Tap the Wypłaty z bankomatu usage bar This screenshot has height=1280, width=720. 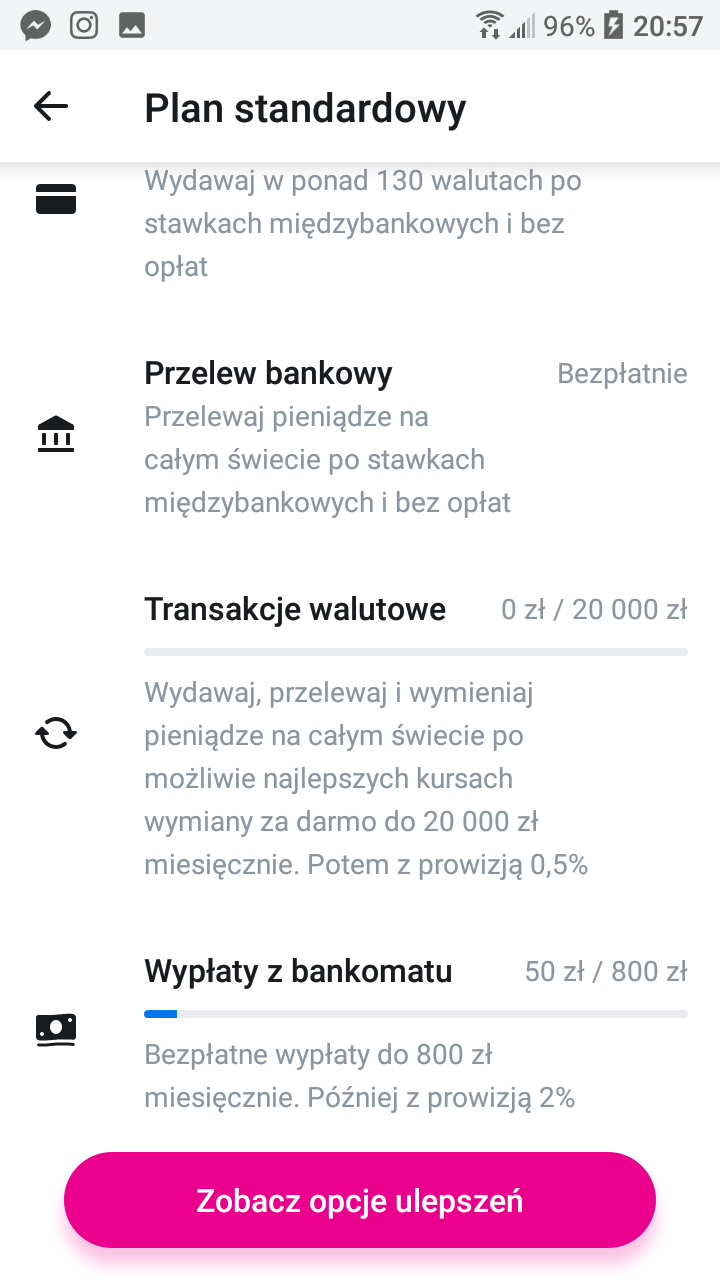click(x=416, y=1014)
